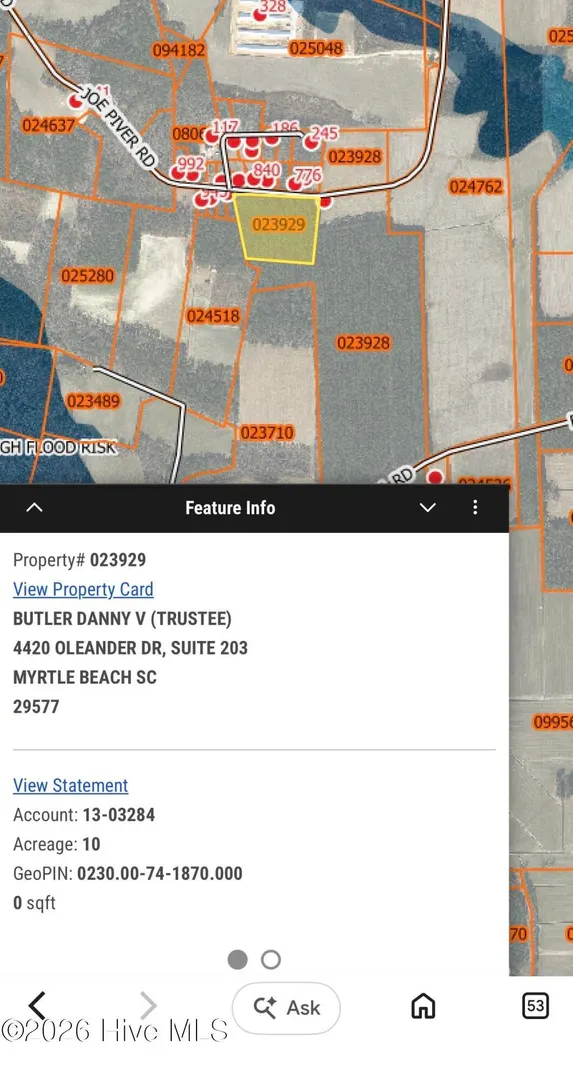The height and width of the screenshot is (1080, 573).
Task: Open the tab switcher showing 53 tabs
Action: [x=535, y=1006]
